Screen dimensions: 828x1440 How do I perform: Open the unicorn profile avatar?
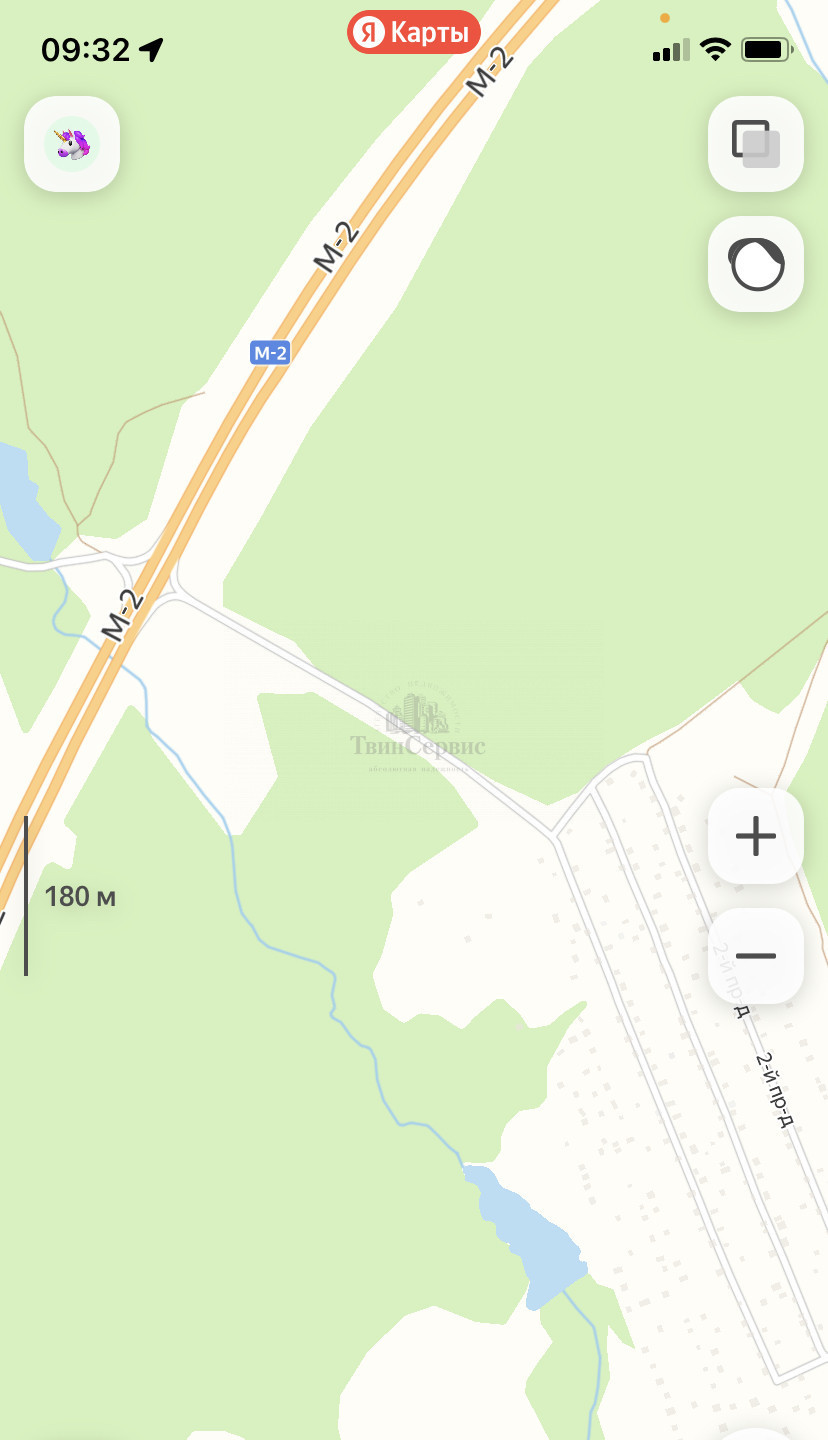click(72, 144)
